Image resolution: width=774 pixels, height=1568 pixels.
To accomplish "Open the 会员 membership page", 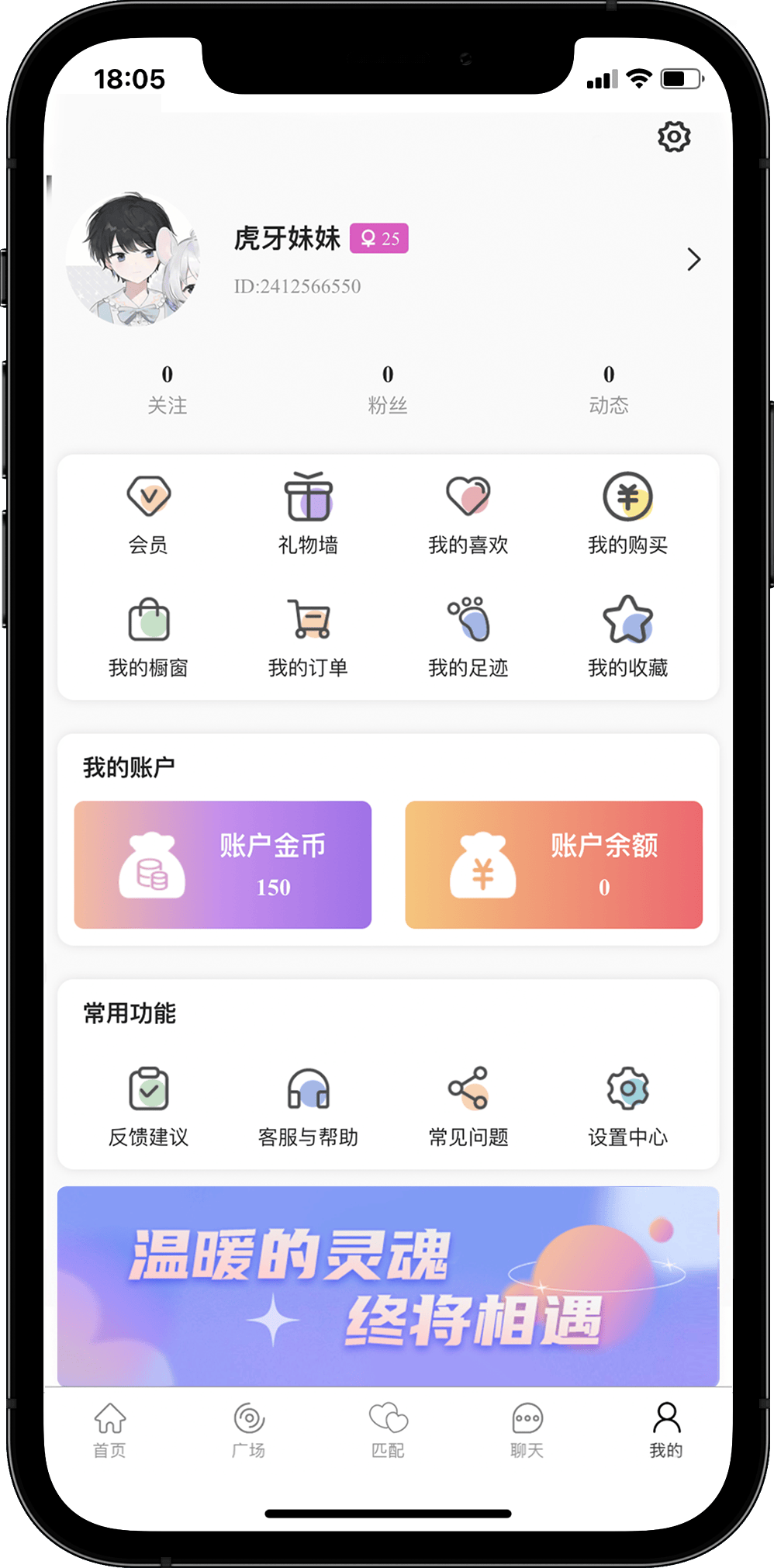I will click(x=148, y=513).
